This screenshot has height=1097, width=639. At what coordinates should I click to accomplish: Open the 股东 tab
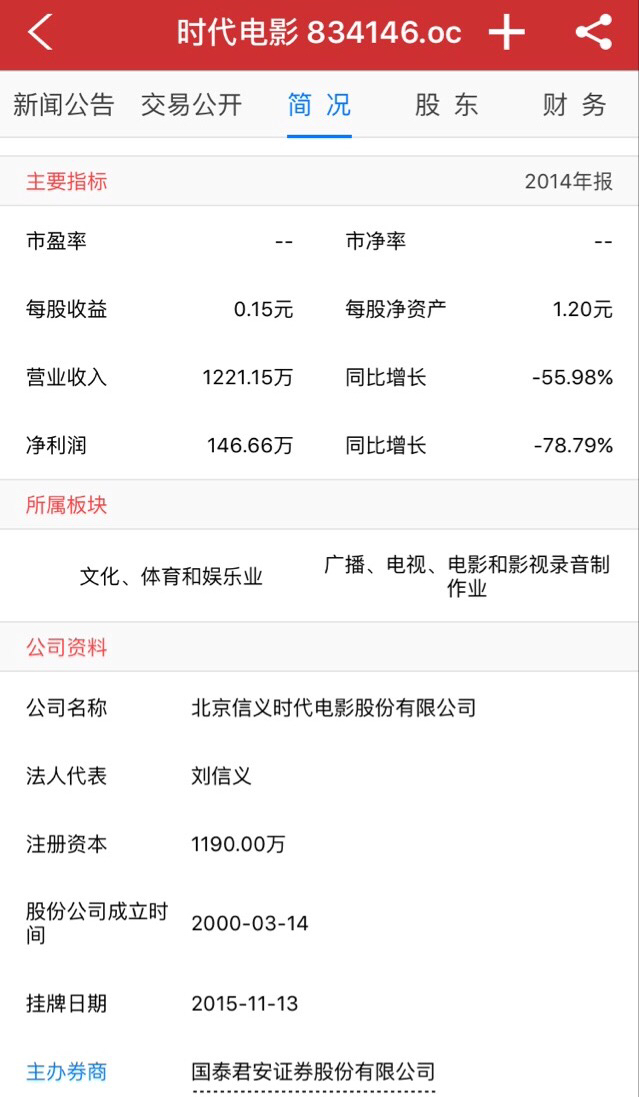coord(447,105)
